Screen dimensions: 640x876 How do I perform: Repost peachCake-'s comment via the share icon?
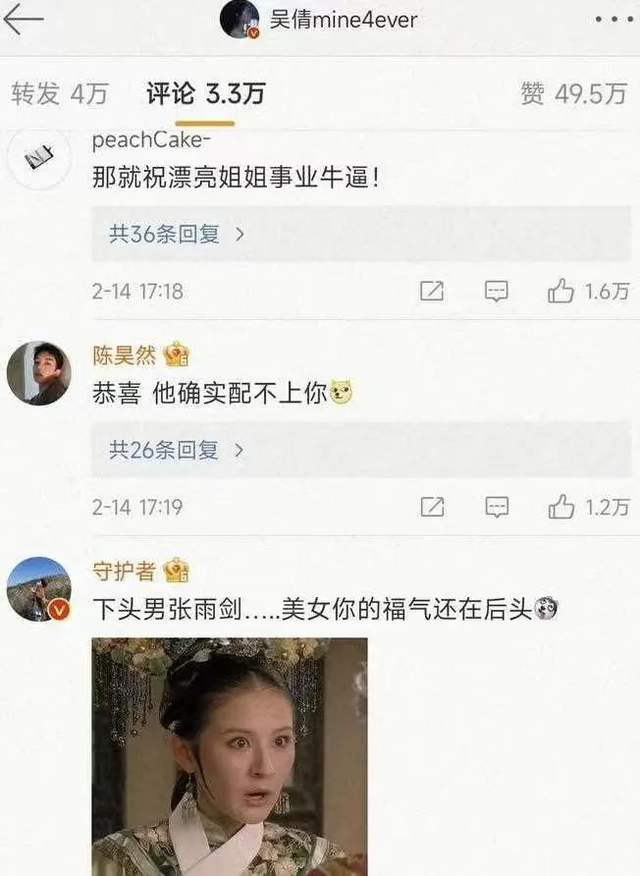click(432, 291)
